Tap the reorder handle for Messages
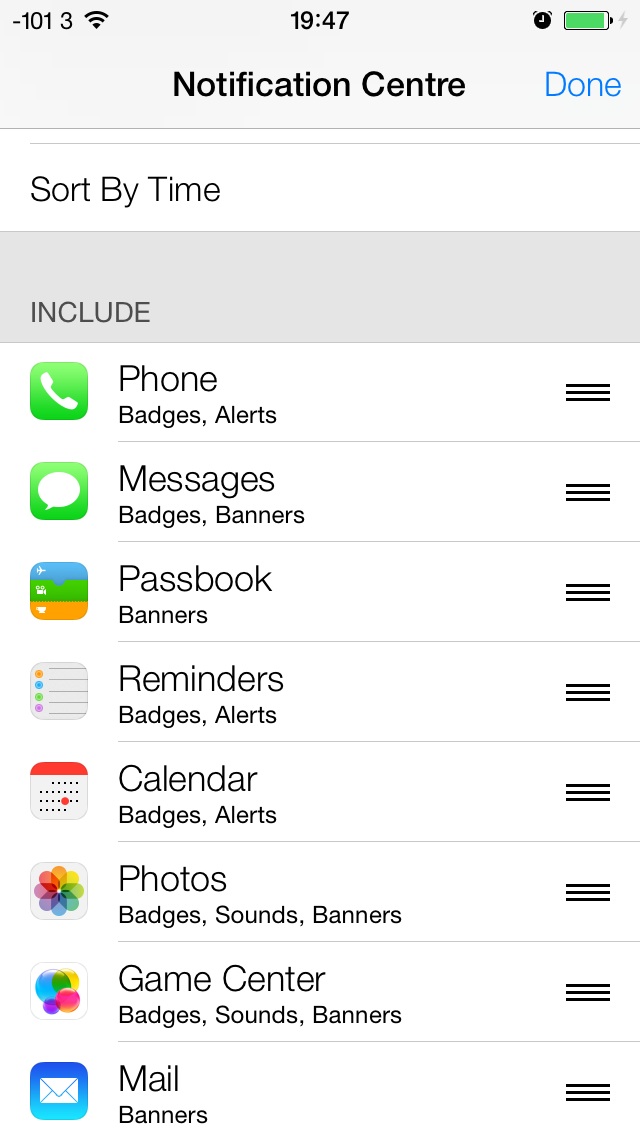 pyautogui.click(x=588, y=492)
